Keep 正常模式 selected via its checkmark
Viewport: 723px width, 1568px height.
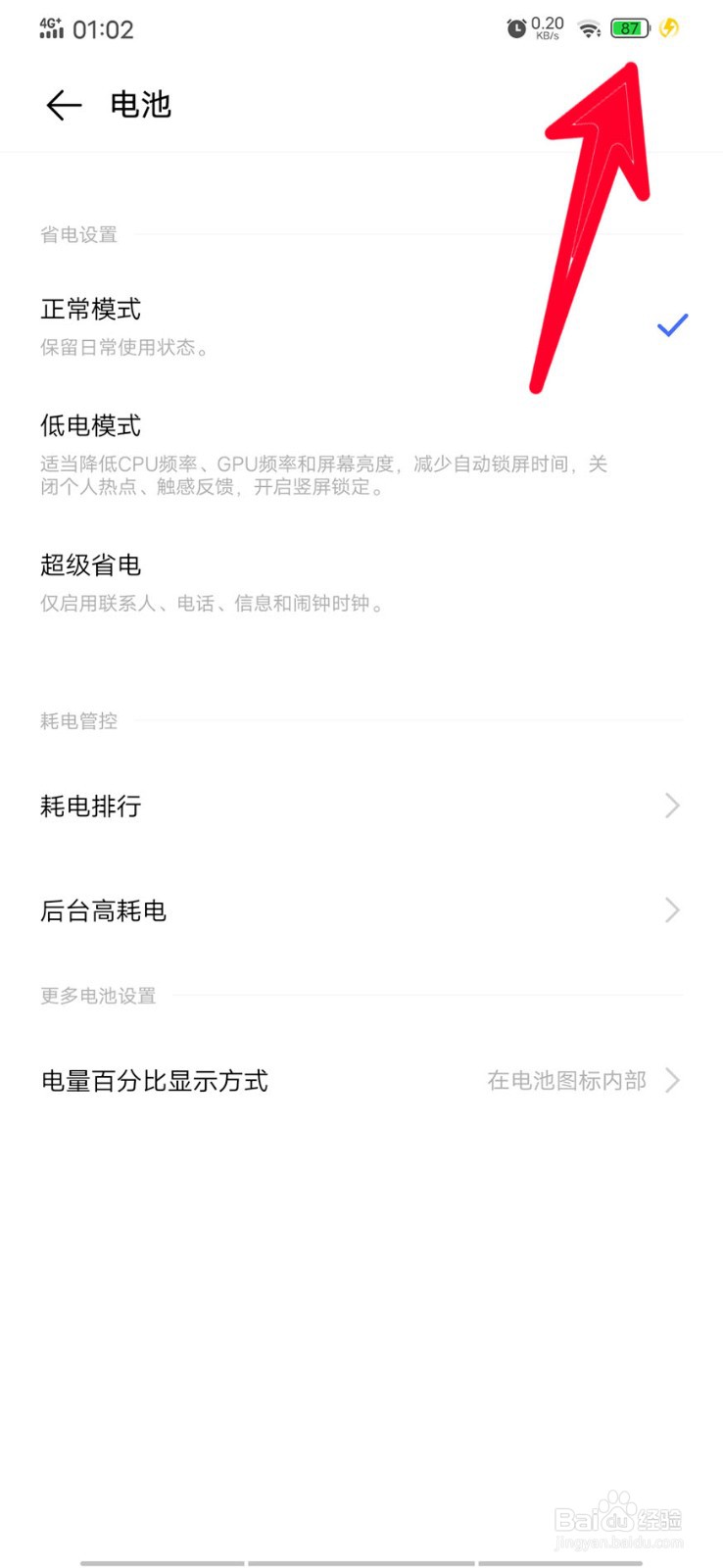coord(672,324)
